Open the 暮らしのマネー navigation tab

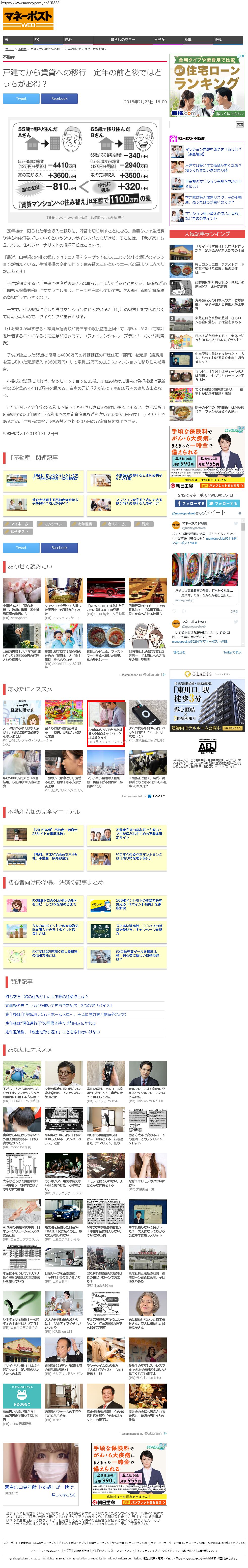(122, 39)
